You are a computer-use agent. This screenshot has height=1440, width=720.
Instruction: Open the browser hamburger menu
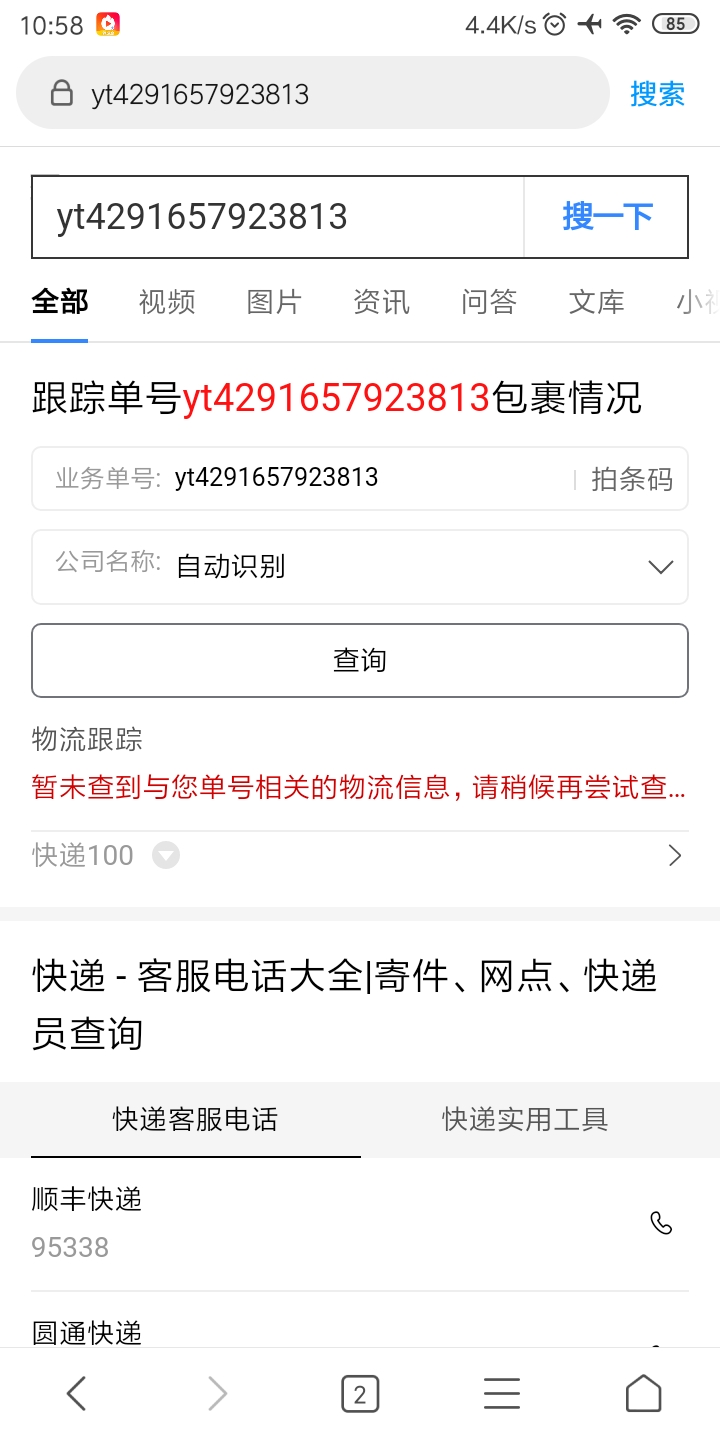(x=501, y=1393)
